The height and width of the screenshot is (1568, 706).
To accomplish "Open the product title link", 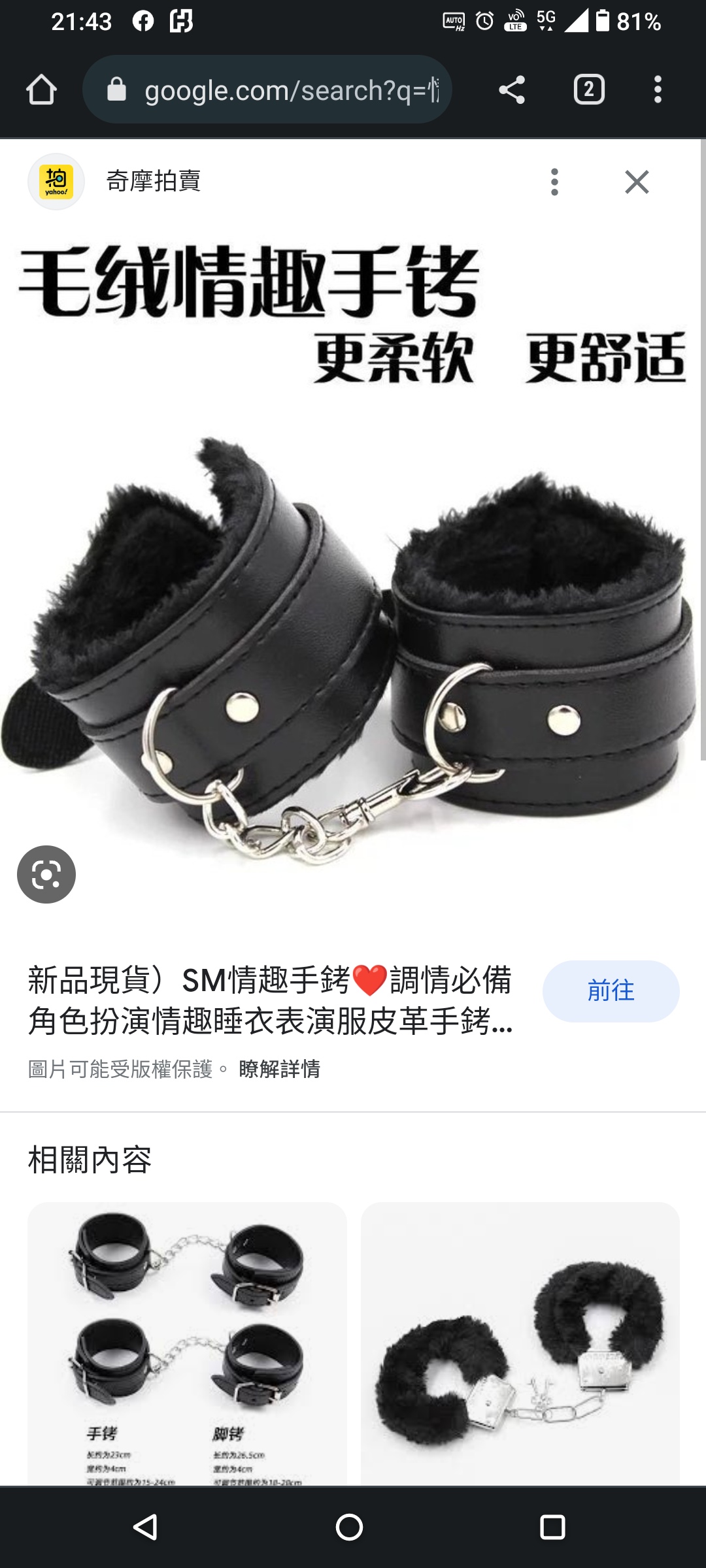I will (269, 1000).
